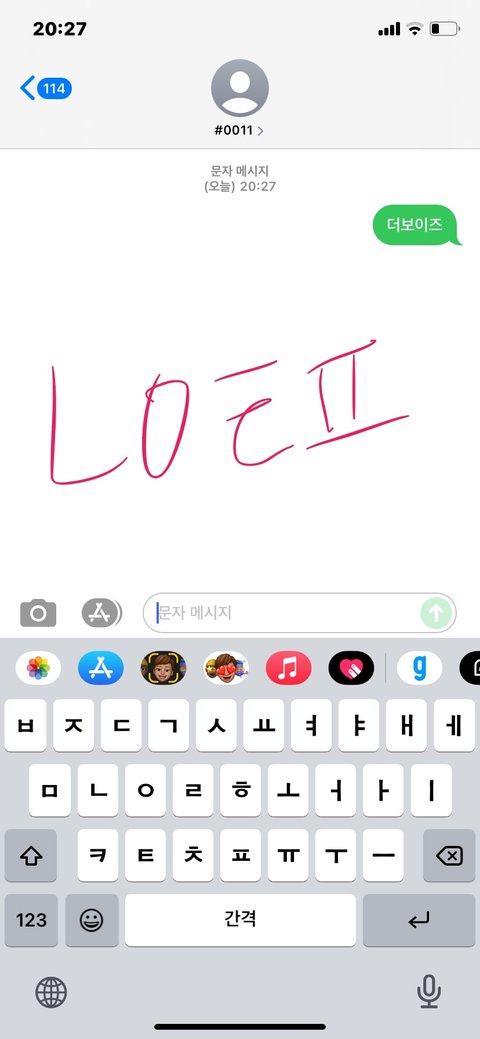
Task: Open Memoji stickers with heart eyes
Action: (x=226, y=668)
